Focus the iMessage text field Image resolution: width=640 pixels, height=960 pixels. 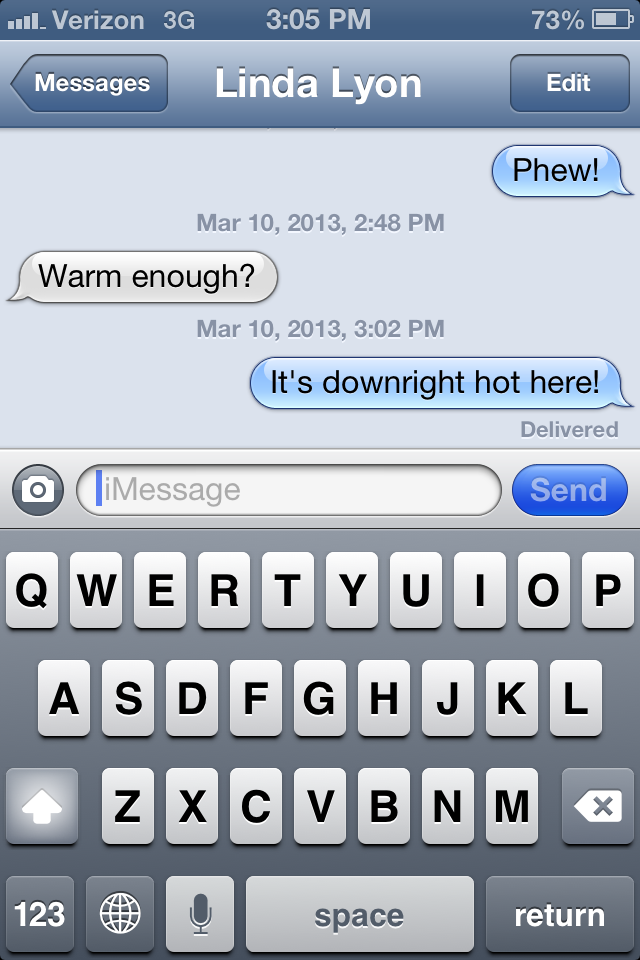pyautogui.click(x=290, y=490)
